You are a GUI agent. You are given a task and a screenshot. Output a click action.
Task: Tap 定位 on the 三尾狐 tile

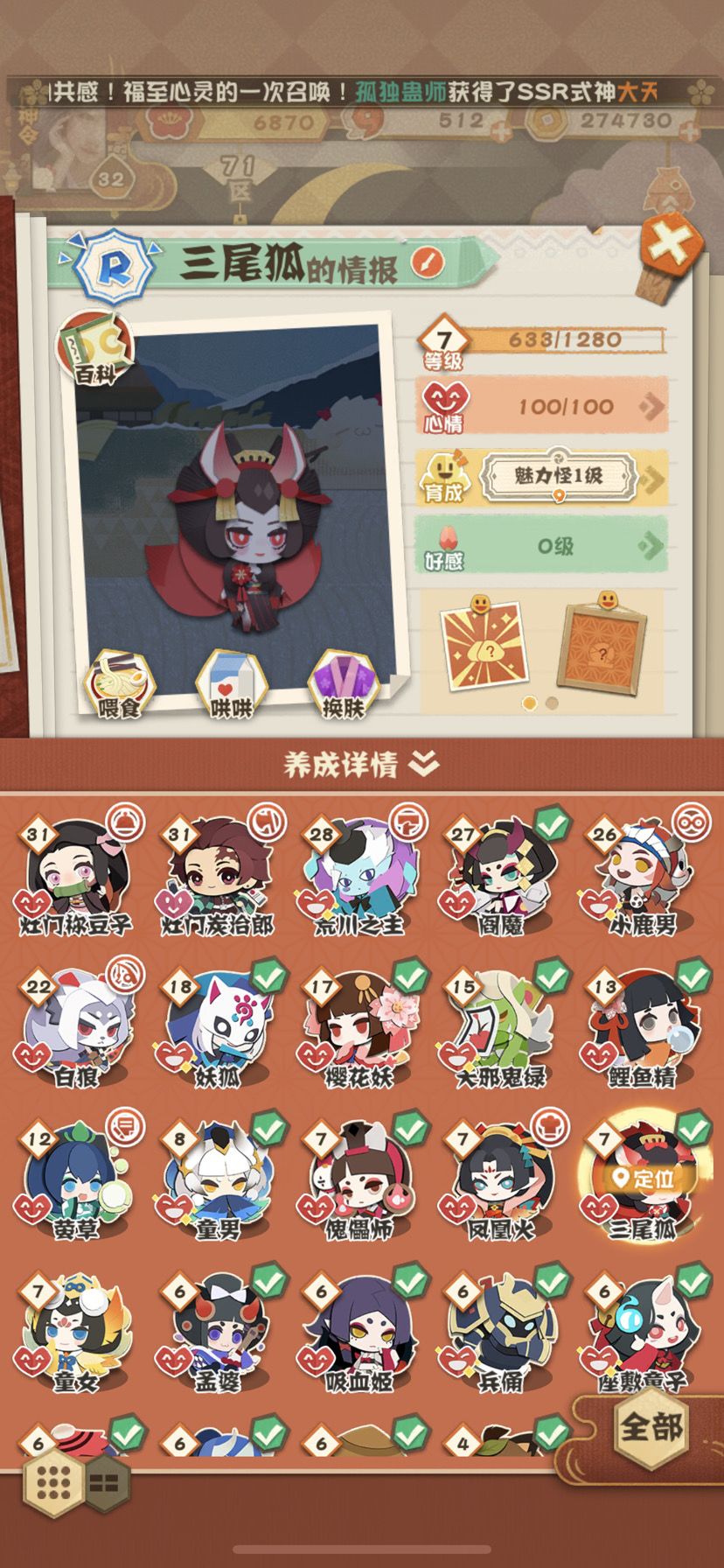[x=644, y=1179]
